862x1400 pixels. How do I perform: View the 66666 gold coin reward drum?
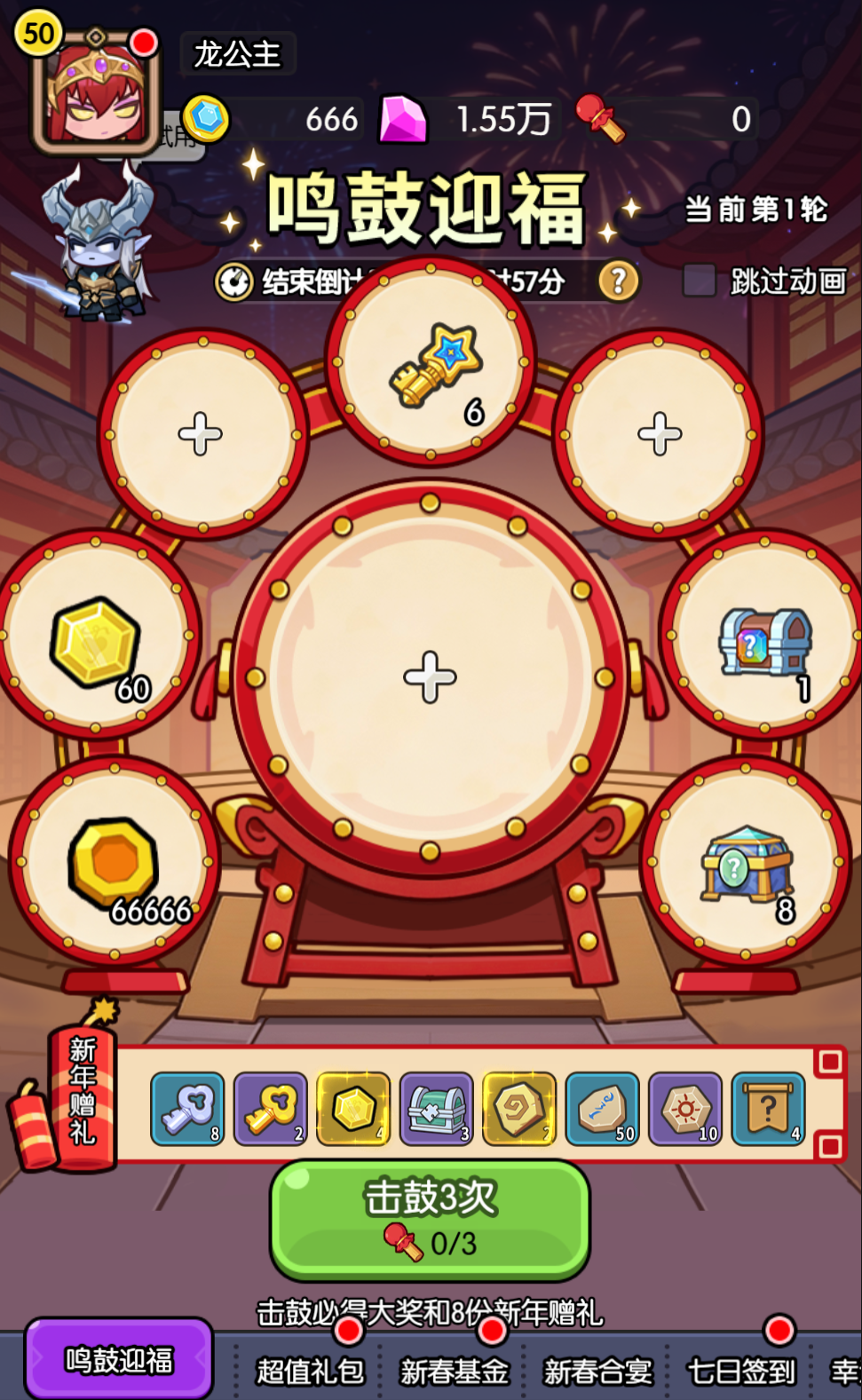115,861
